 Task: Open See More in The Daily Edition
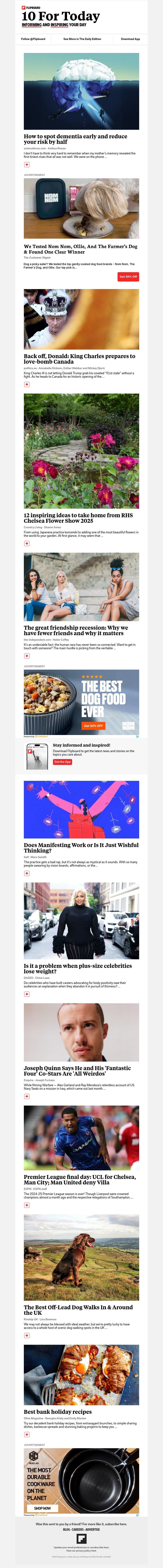click(x=82, y=39)
